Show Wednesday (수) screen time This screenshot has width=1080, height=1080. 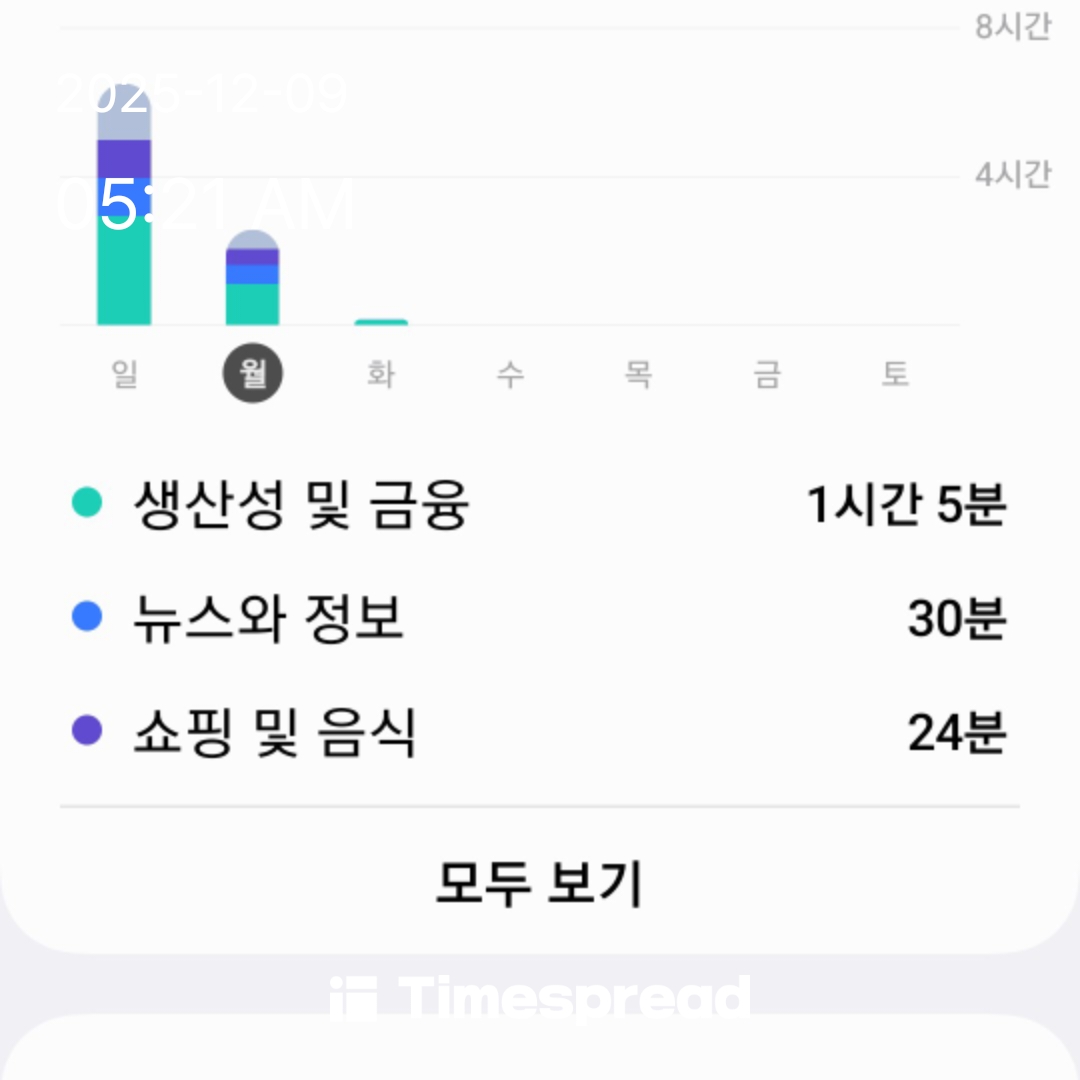510,375
